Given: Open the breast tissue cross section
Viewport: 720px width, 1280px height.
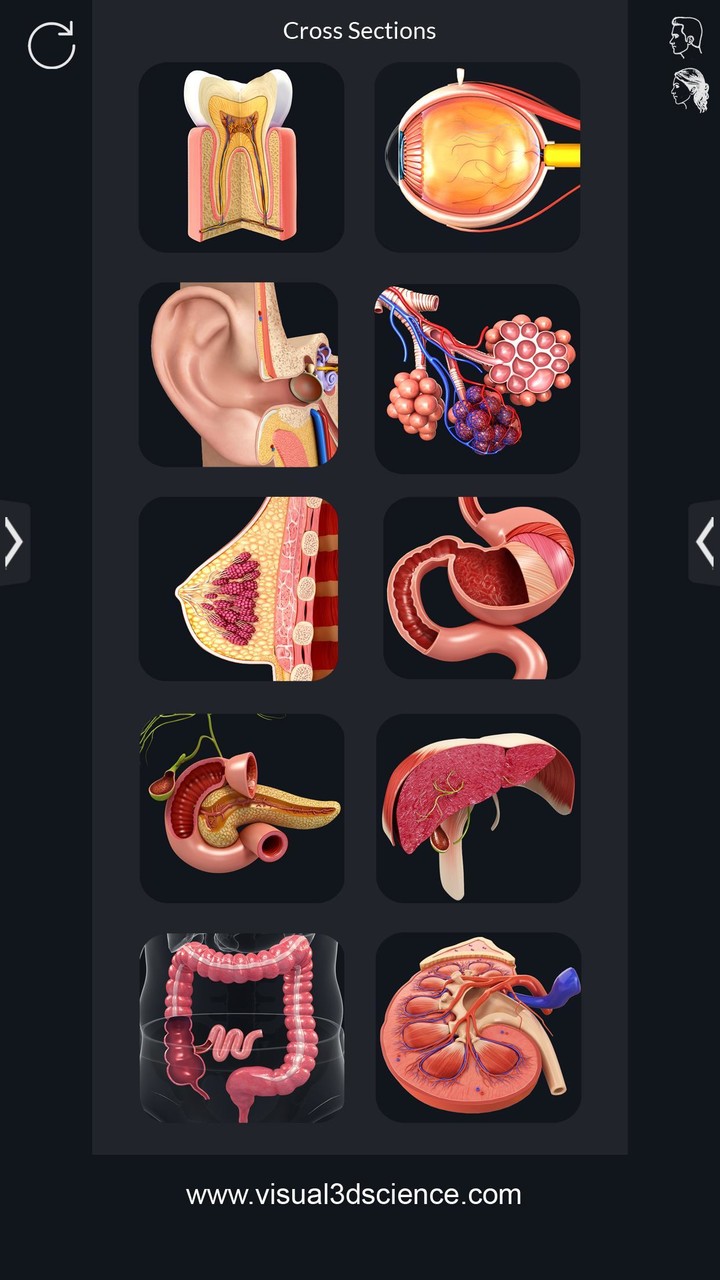Looking at the screenshot, I should pyautogui.click(x=240, y=590).
